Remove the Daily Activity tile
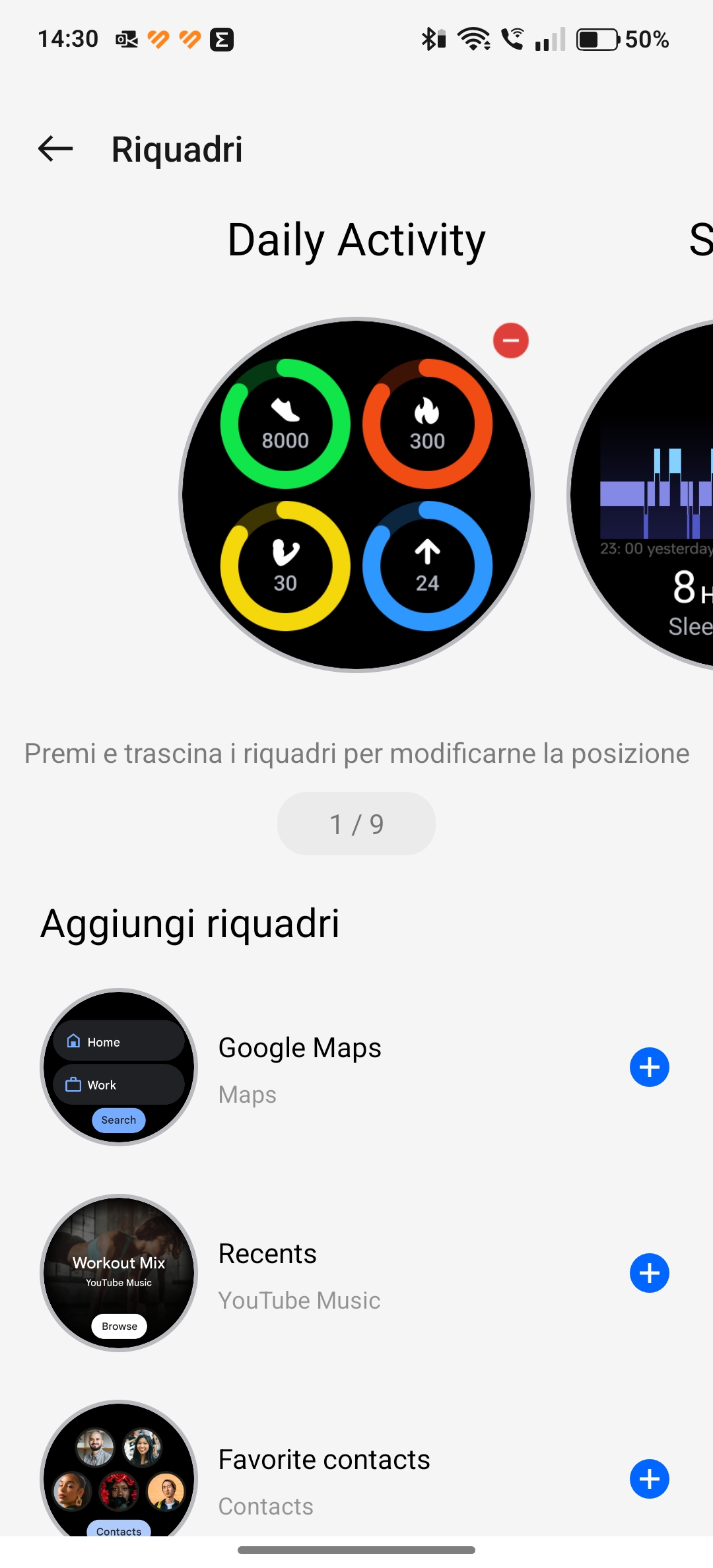This screenshot has width=713, height=1568. [x=511, y=341]
